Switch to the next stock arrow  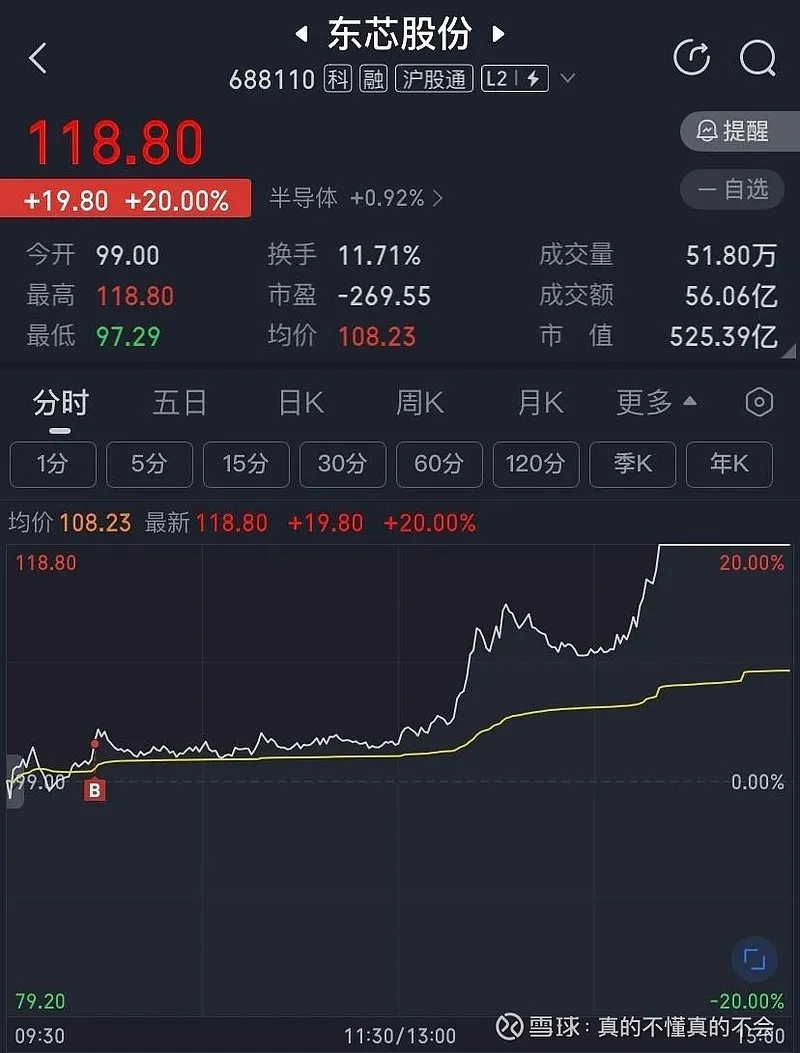498,35
